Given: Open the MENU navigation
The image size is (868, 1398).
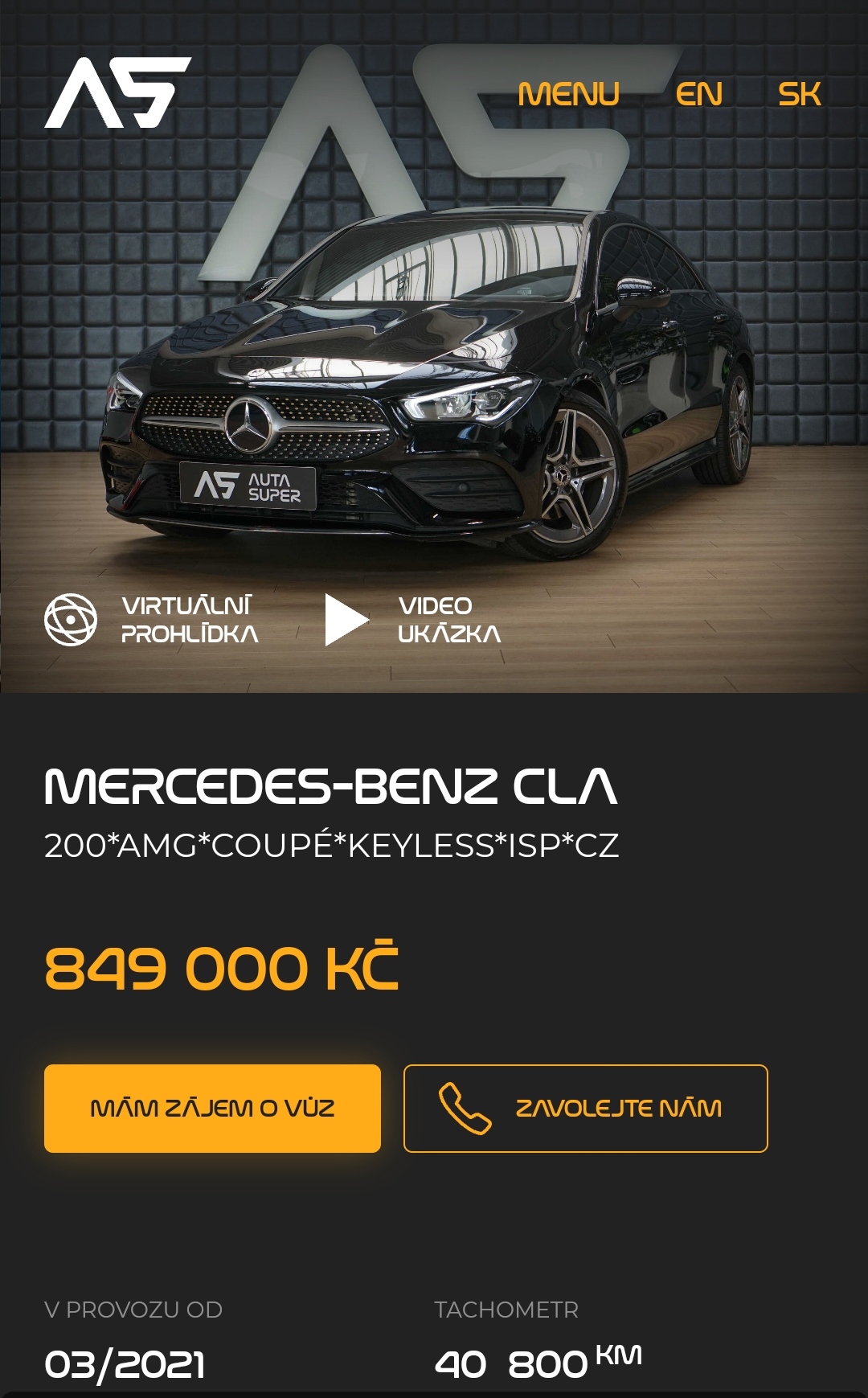Looking at the screenshot, I should 568,95.
